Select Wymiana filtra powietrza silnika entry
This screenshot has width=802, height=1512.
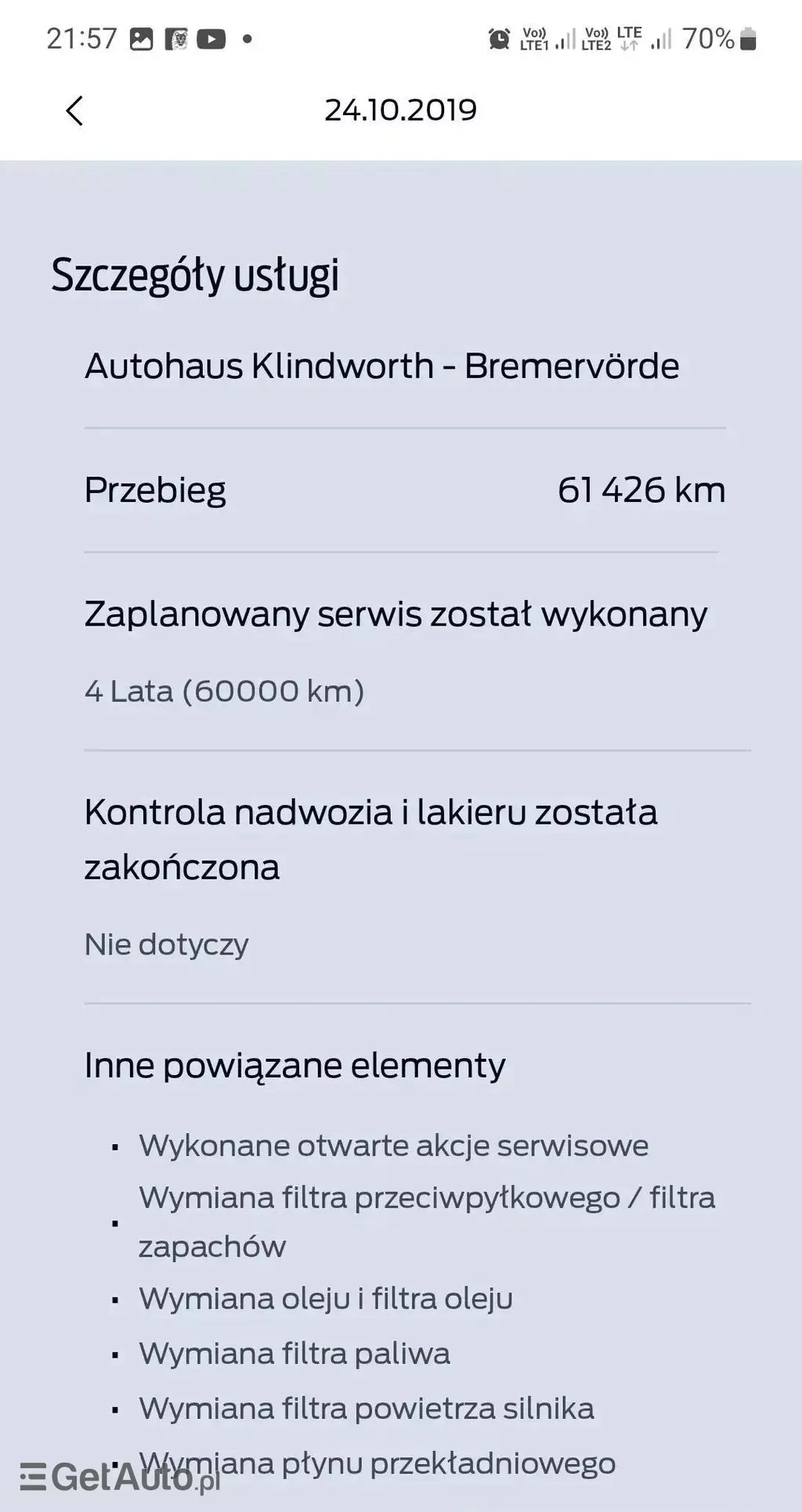367,1408
